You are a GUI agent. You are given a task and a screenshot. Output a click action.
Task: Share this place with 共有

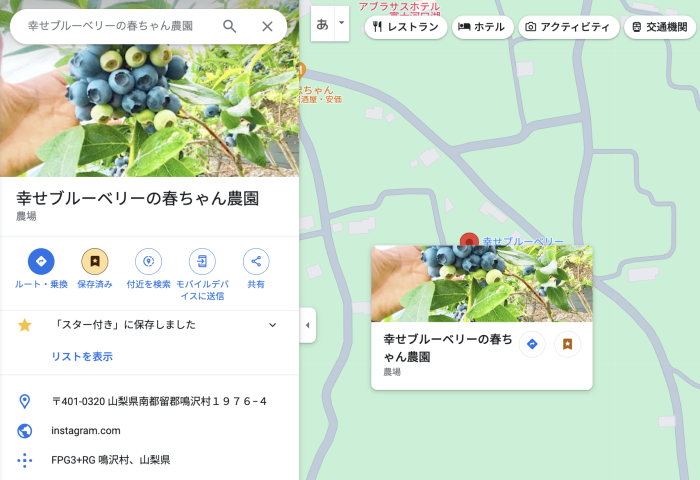tap(256, 262)
